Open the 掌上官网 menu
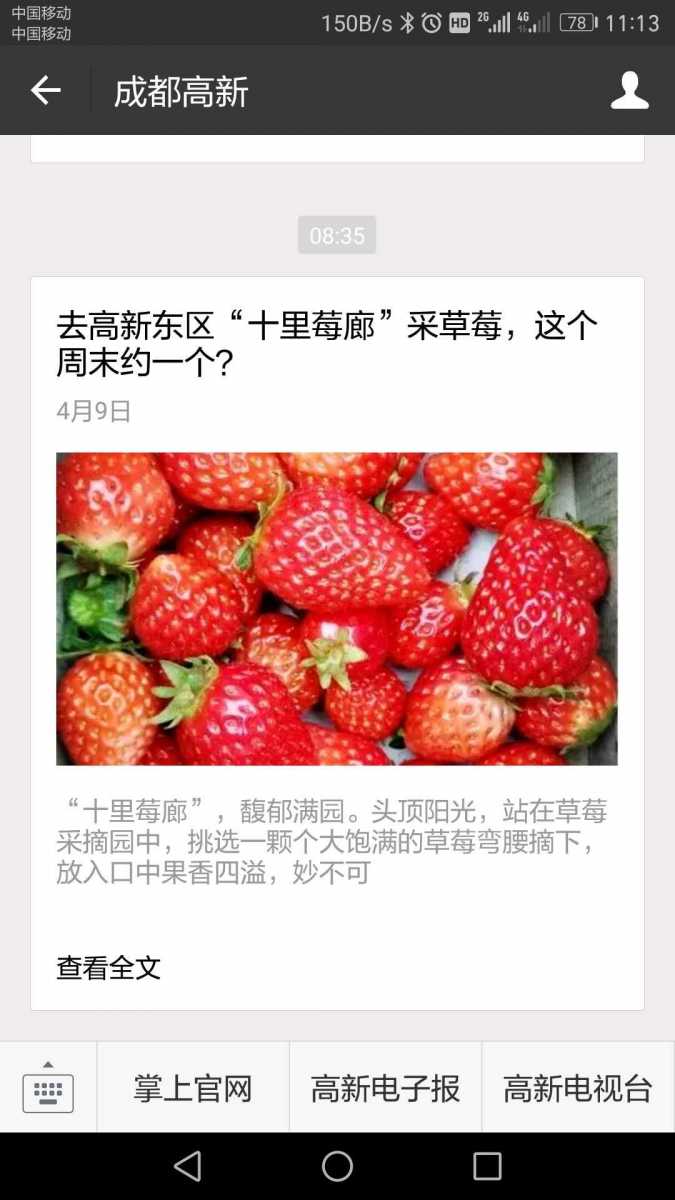Image resolution: width=675 pixels, height=1200 pixels. click(193, 1088)
